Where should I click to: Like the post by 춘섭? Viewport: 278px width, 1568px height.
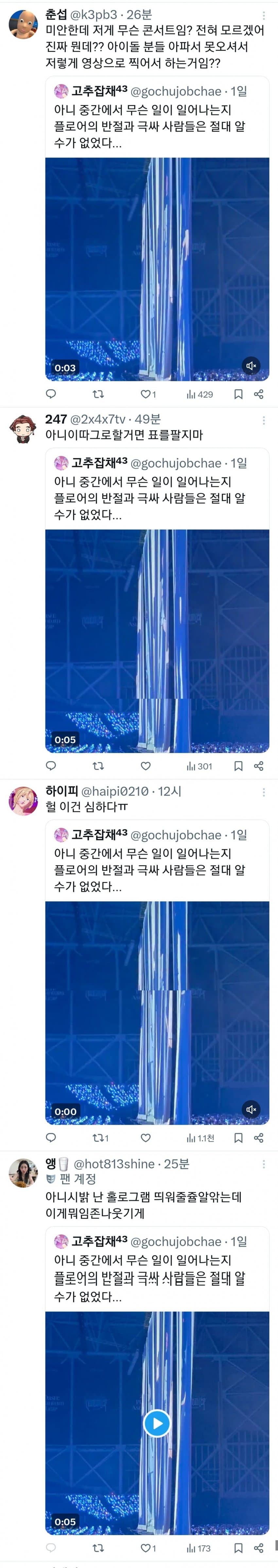146,394
